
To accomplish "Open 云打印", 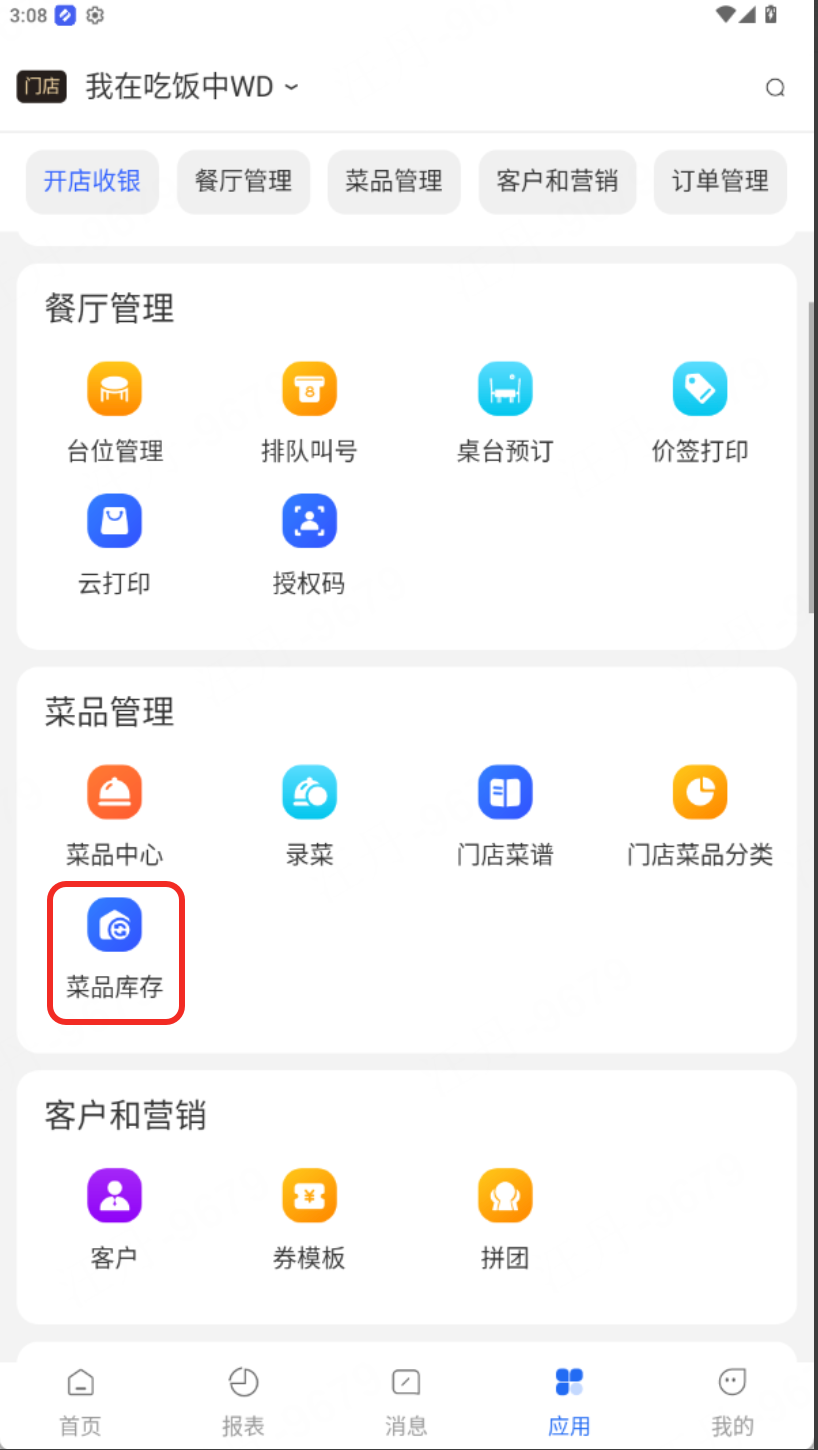I will pos(114,544).
